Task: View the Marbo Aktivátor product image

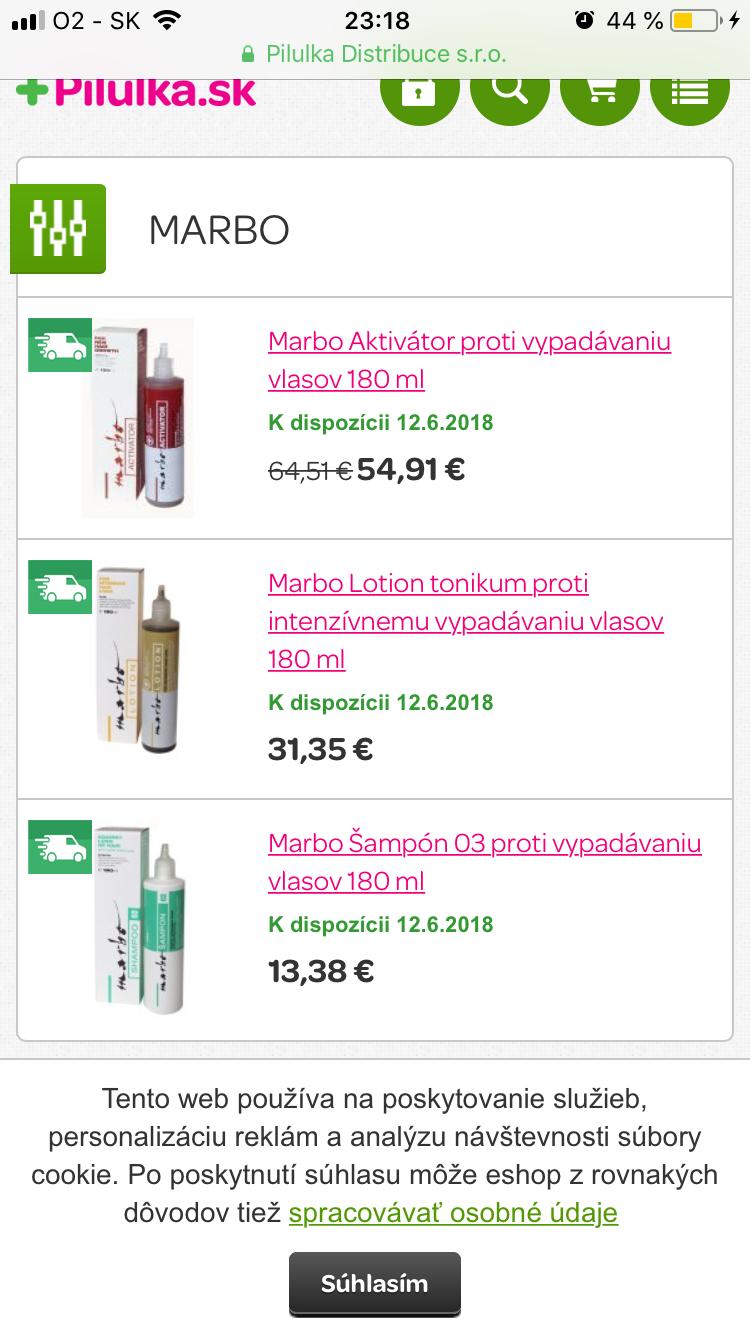Action: pos(140,418)
